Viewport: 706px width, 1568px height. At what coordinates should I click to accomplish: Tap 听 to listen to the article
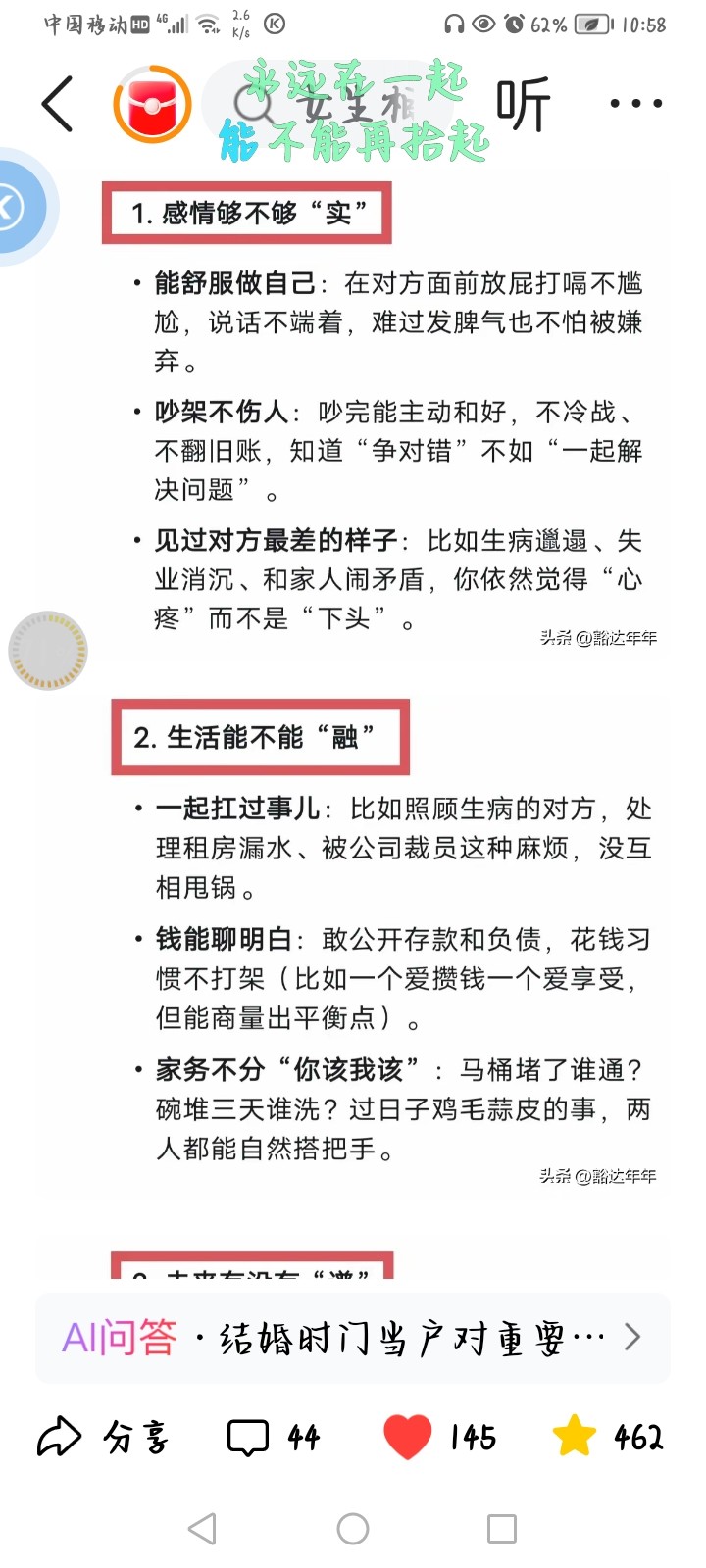pos(523,104)
